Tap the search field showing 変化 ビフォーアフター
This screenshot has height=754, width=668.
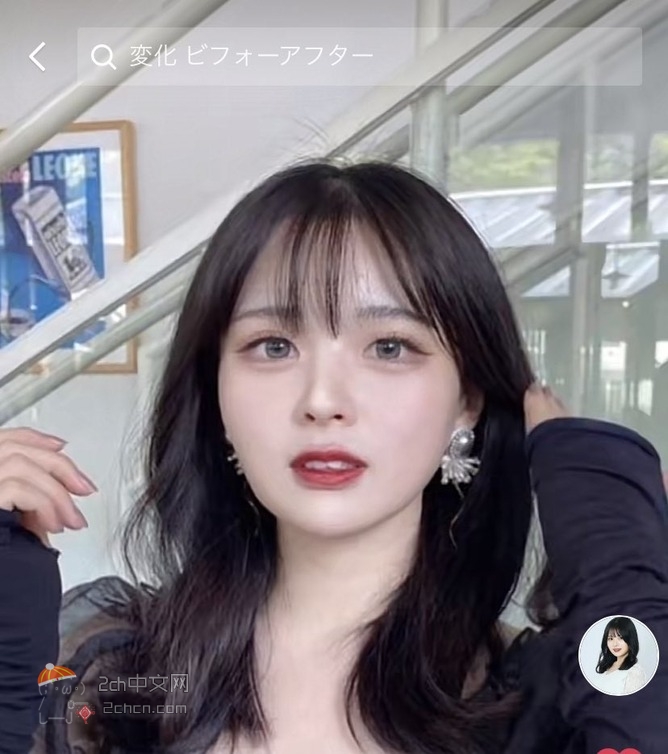click(x=360, y=56)
